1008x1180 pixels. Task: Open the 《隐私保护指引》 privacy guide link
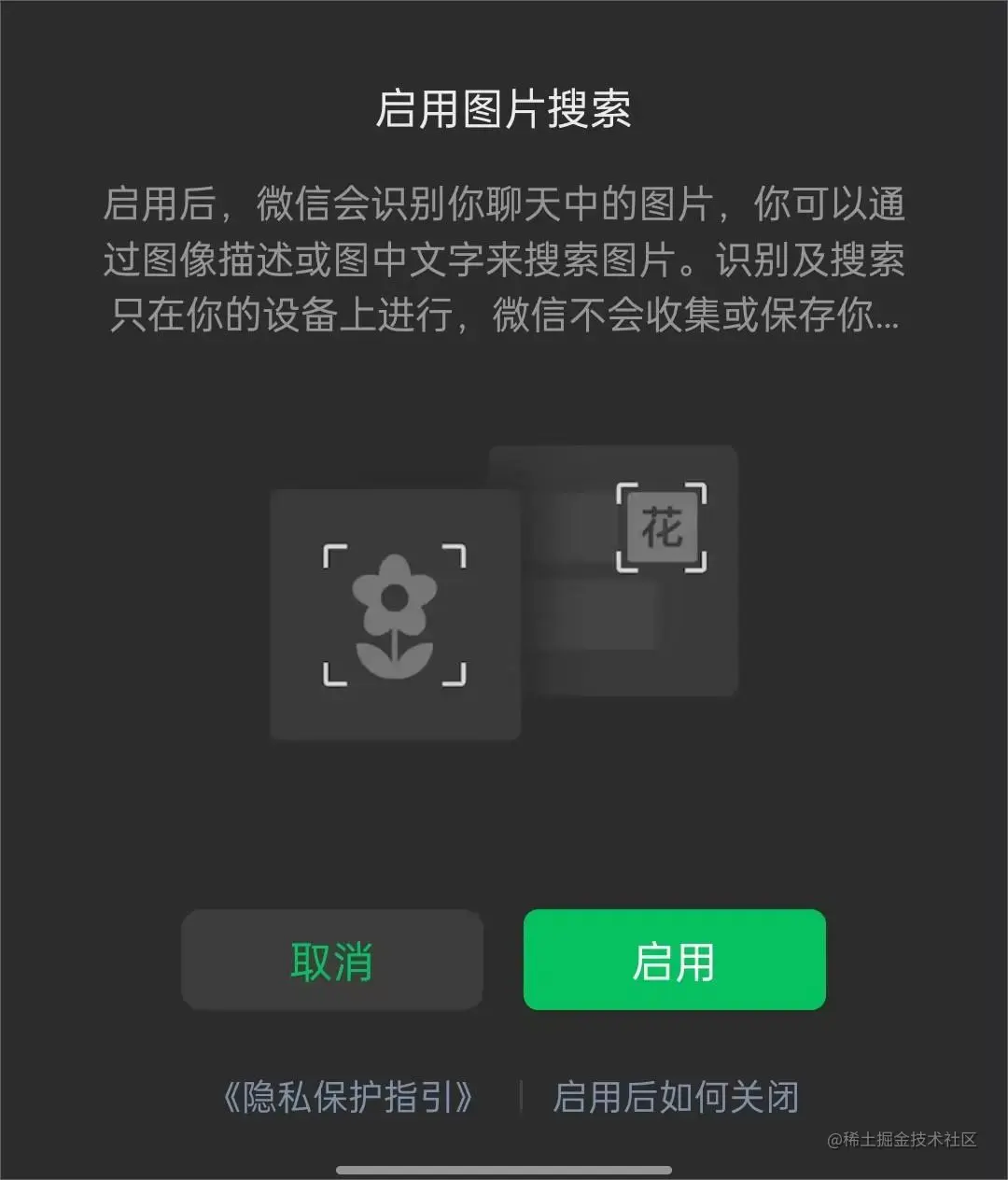pos(348,1097)
